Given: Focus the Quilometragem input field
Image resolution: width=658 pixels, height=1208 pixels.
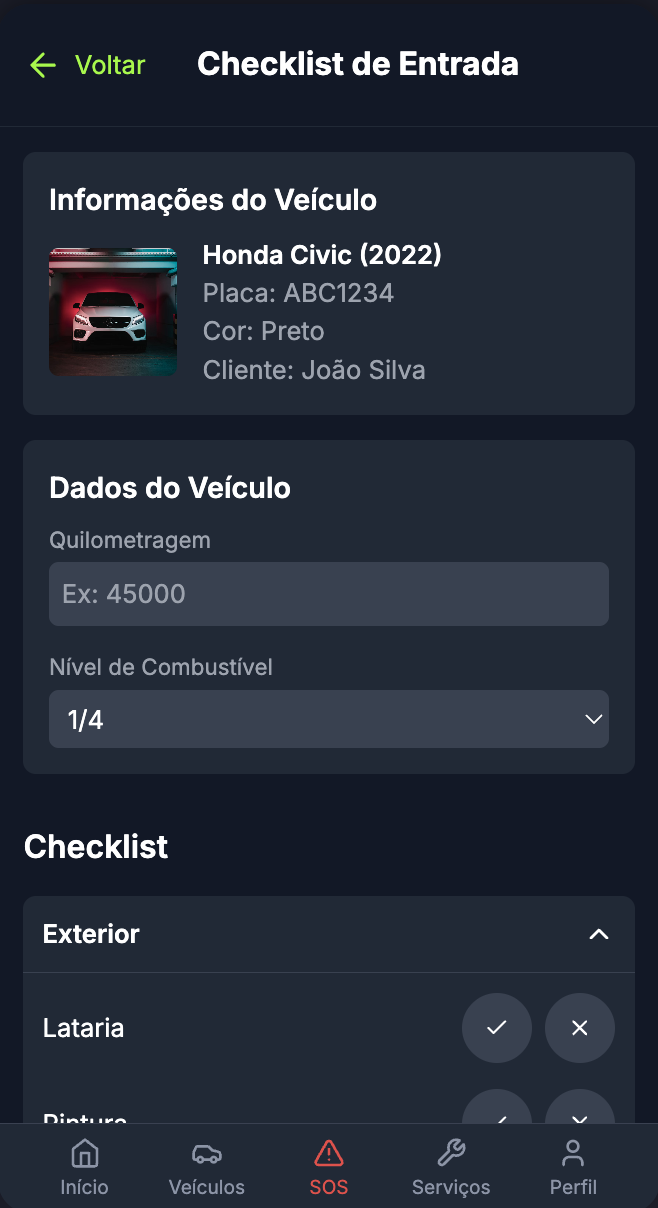Looking at the screenshot, I should tap(328, 594).
